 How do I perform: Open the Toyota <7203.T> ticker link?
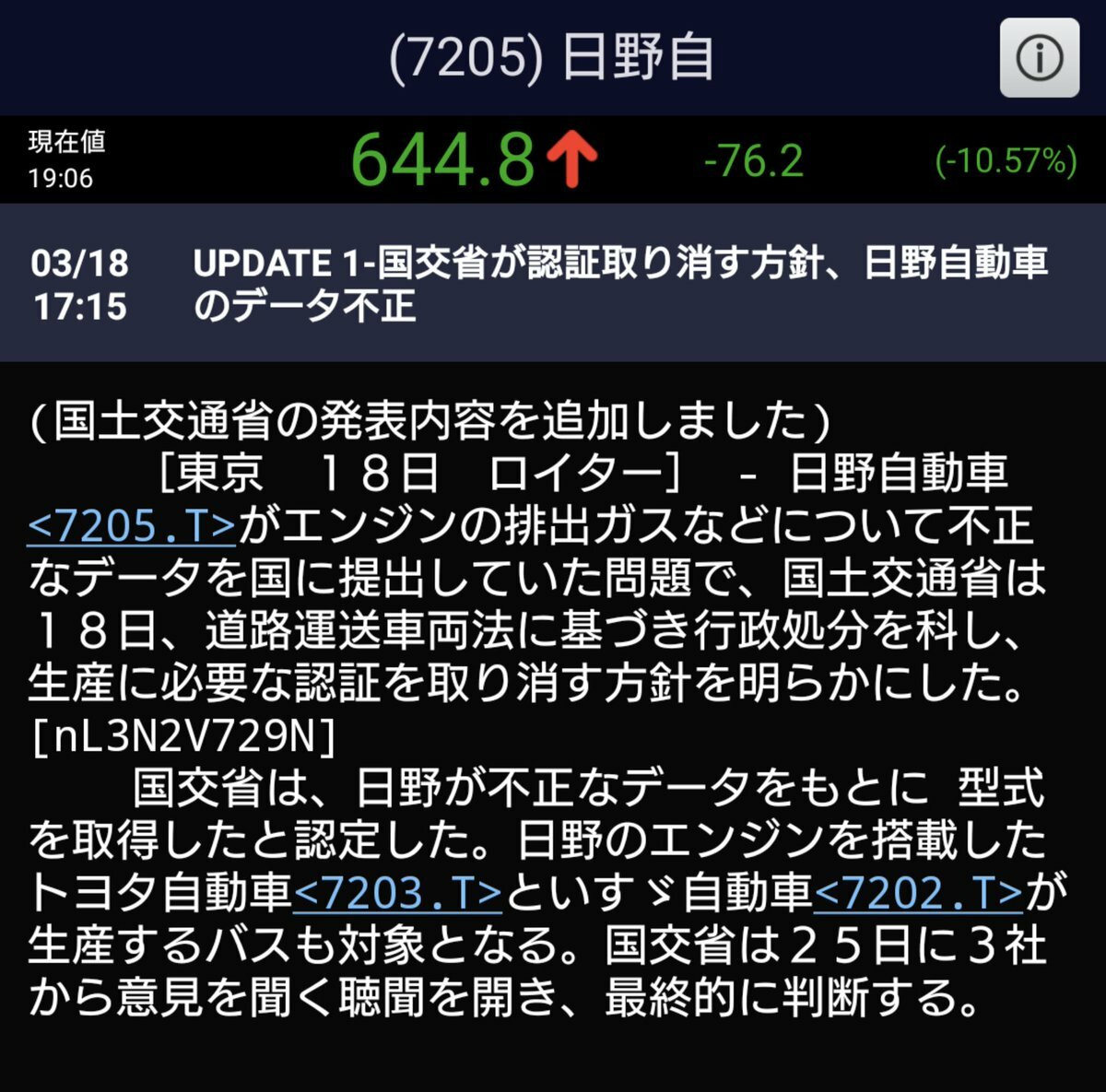coord(398,892)
